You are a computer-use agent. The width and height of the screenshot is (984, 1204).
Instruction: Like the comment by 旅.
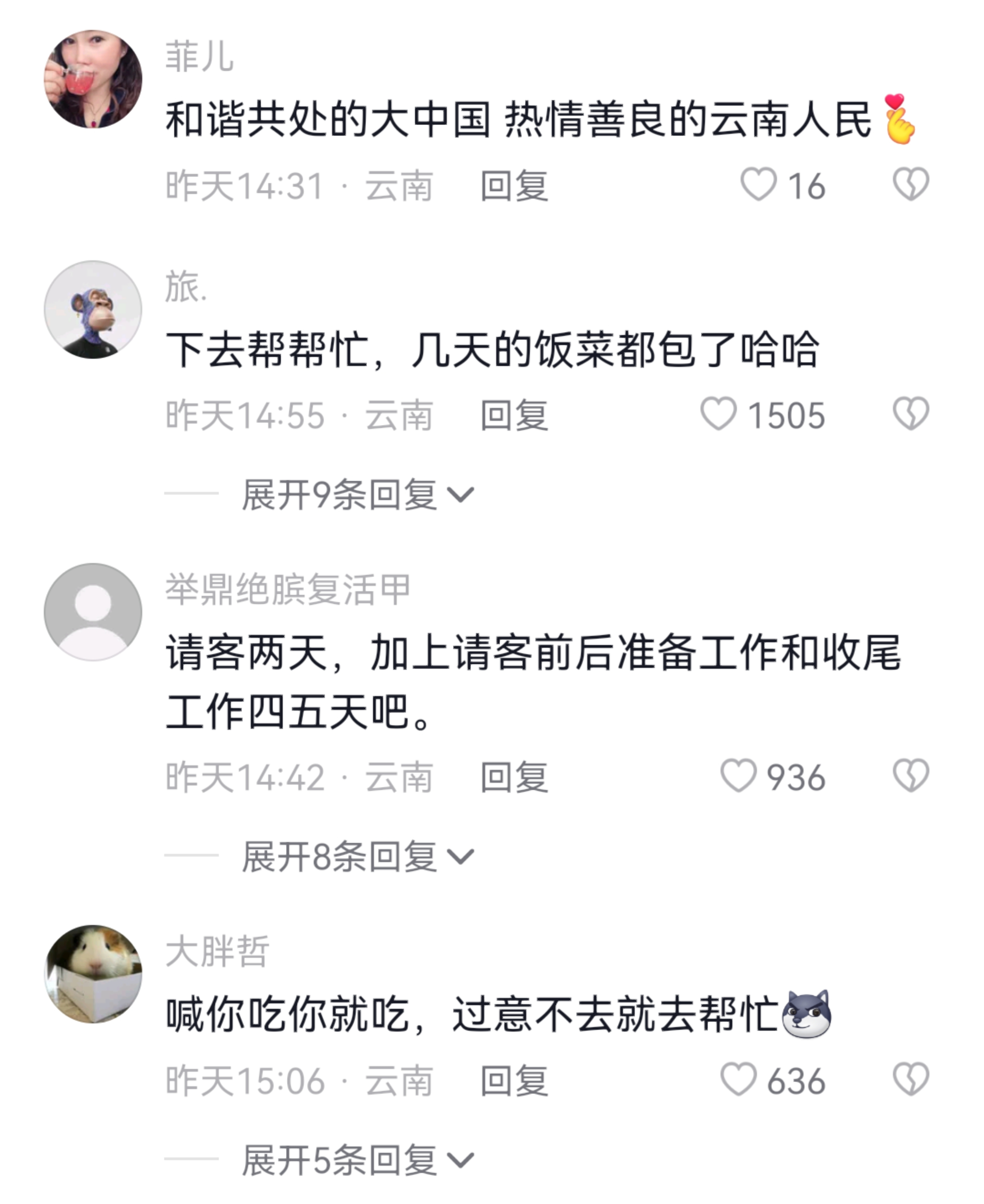[718, 414]
